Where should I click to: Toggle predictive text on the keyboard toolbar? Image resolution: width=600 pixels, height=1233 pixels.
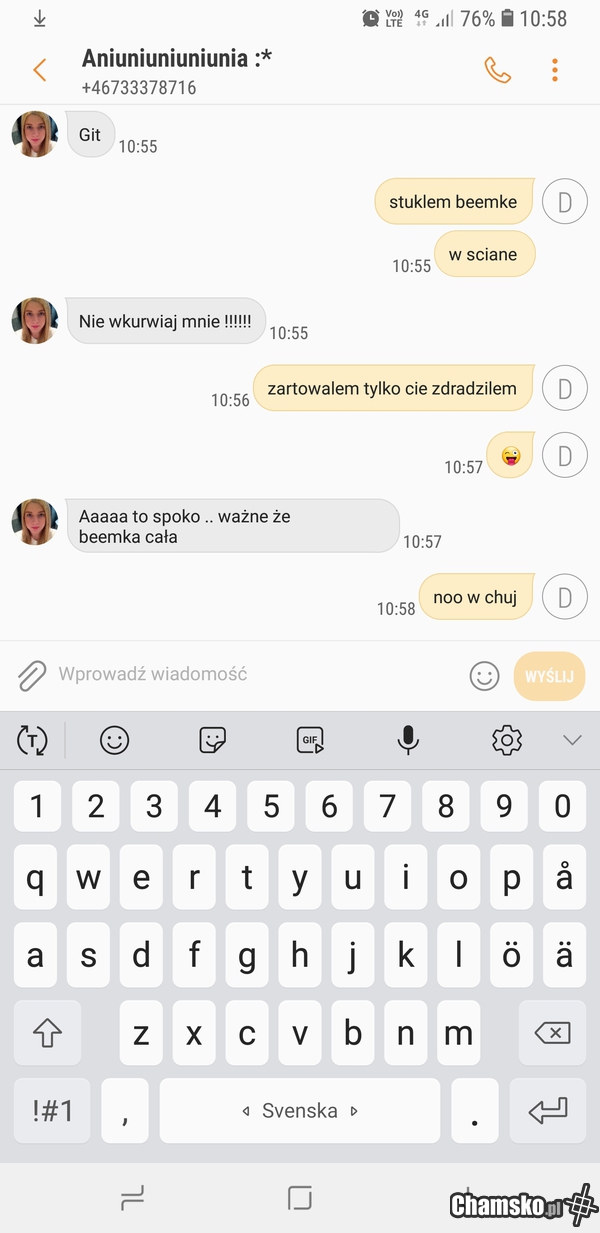[x=33, y=740]
